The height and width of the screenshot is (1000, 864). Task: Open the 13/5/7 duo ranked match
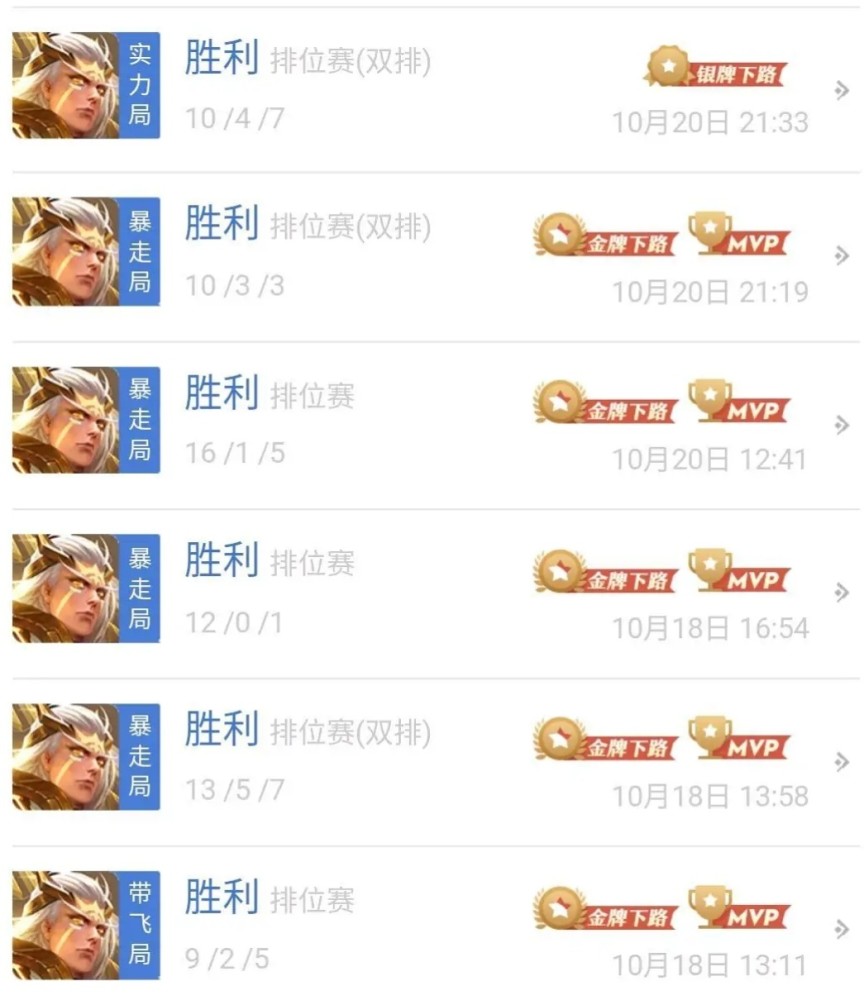[x=432, y=760]
